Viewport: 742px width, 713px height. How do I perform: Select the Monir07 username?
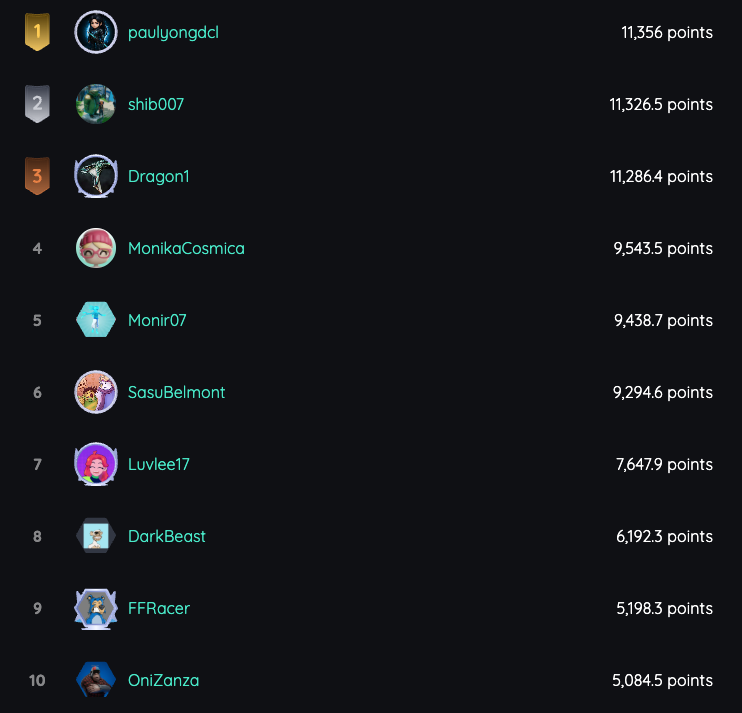(x=157, y=320)
